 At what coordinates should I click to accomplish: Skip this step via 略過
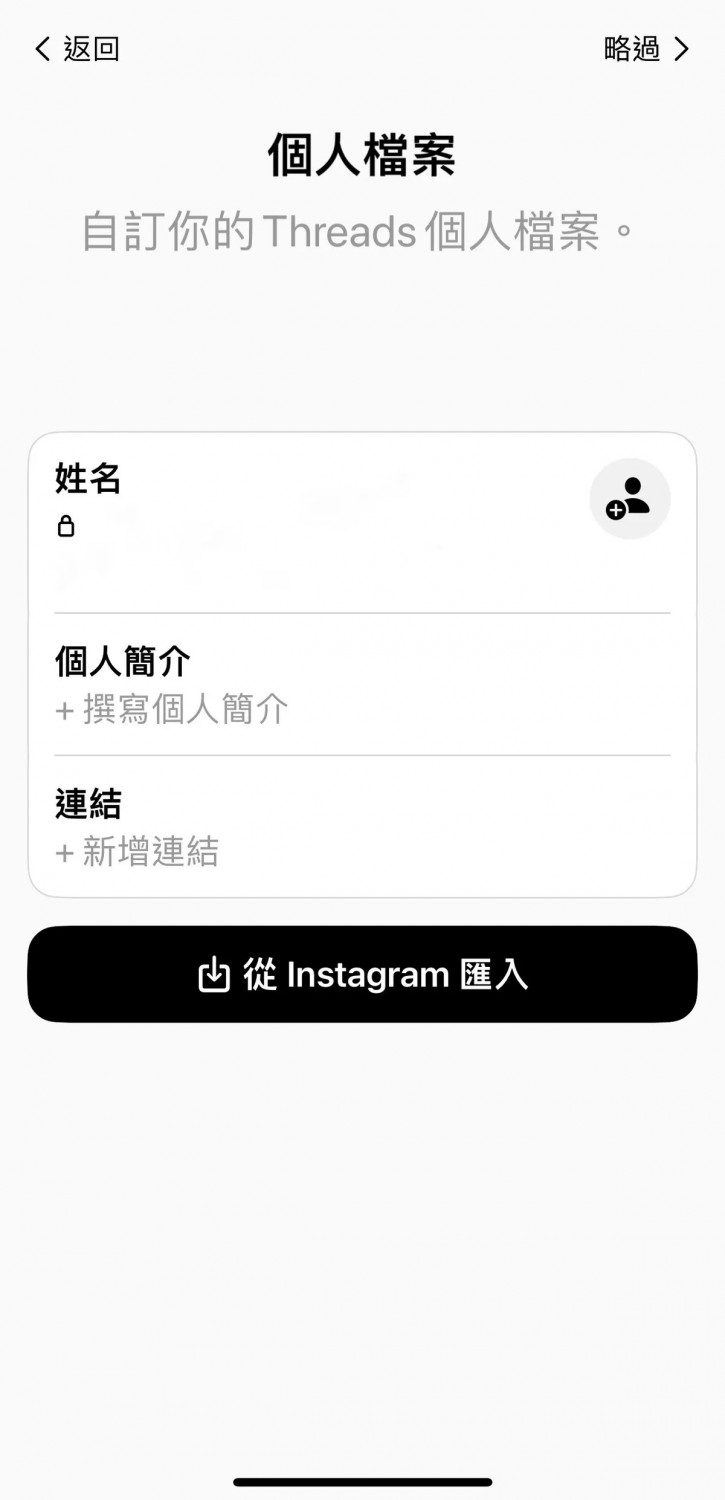click(647, 49)
